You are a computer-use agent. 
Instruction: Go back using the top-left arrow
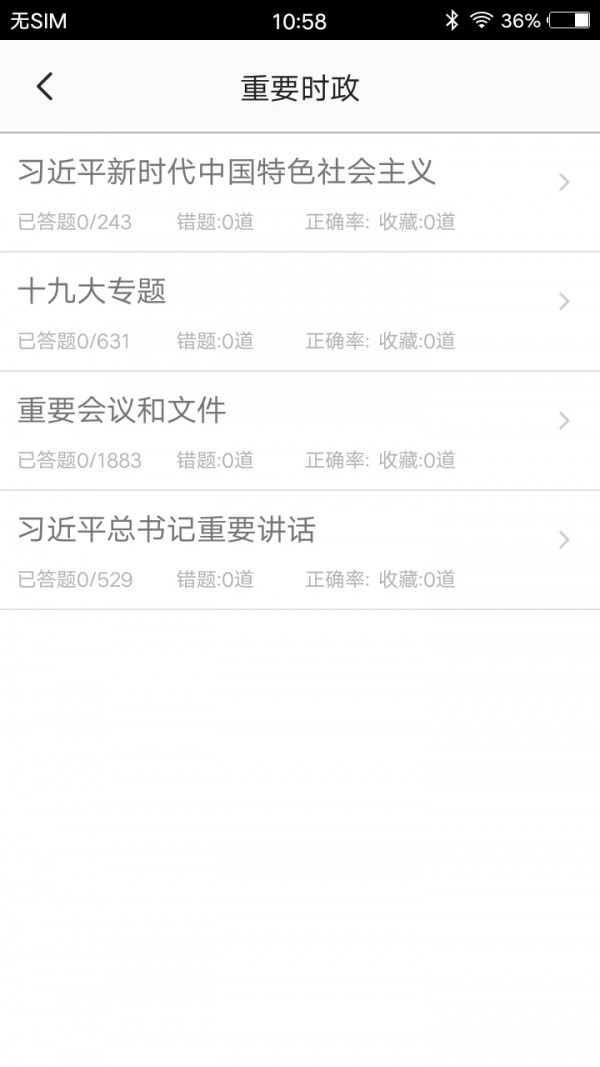click(x=44, y=87)
